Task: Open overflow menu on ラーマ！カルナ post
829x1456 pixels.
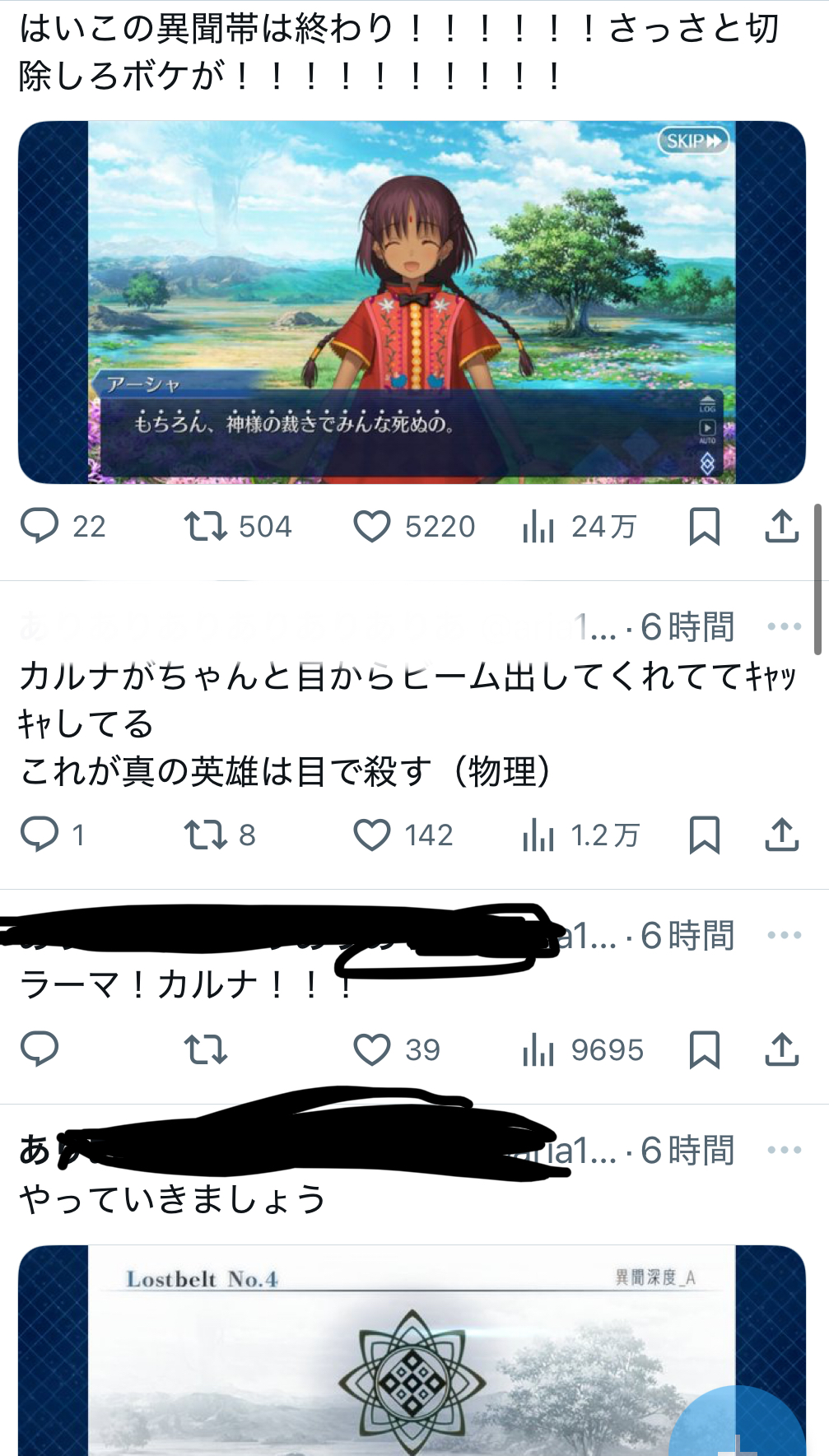Action: click(x=783, y=935)
